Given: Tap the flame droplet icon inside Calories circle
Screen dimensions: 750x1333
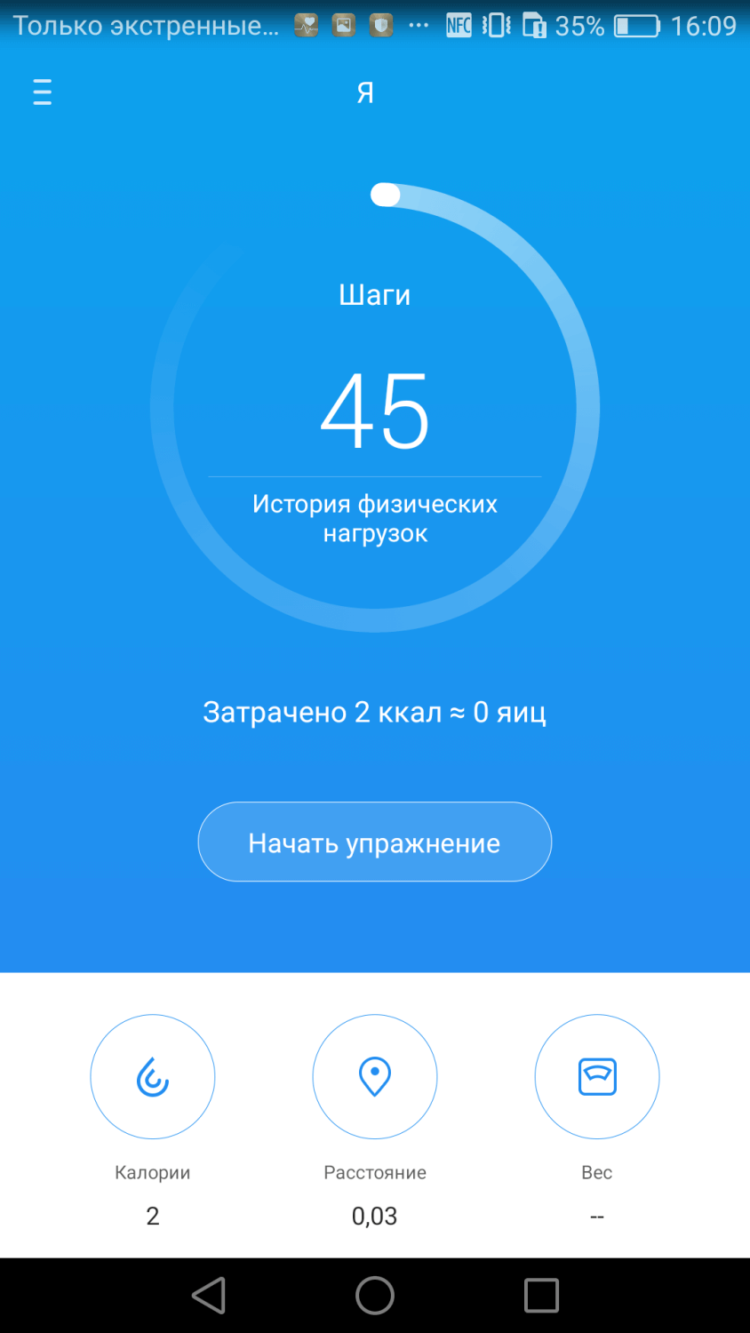Looking at the screenshot, I should click(x=152, y=1077).
